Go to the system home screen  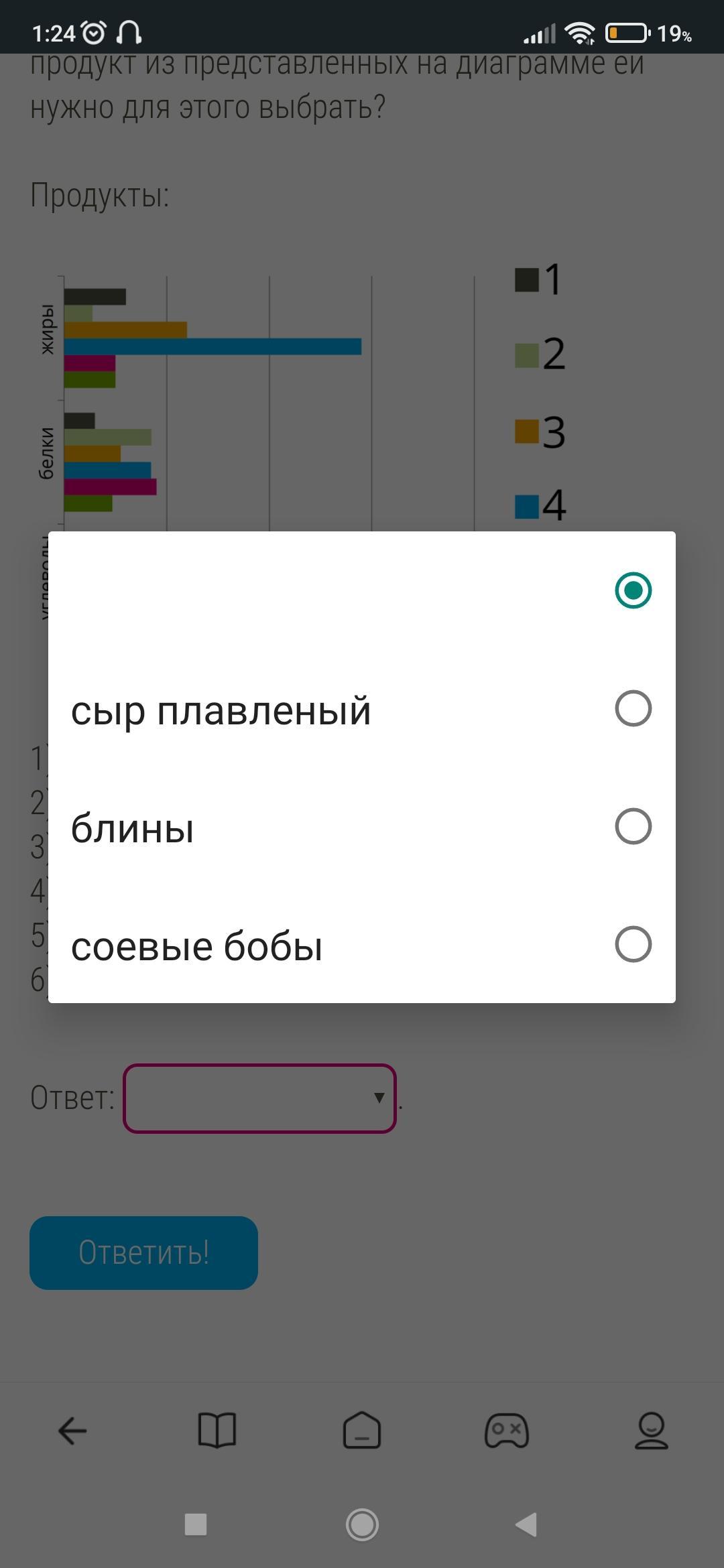pyautogui.click(x=362, y=1524)
